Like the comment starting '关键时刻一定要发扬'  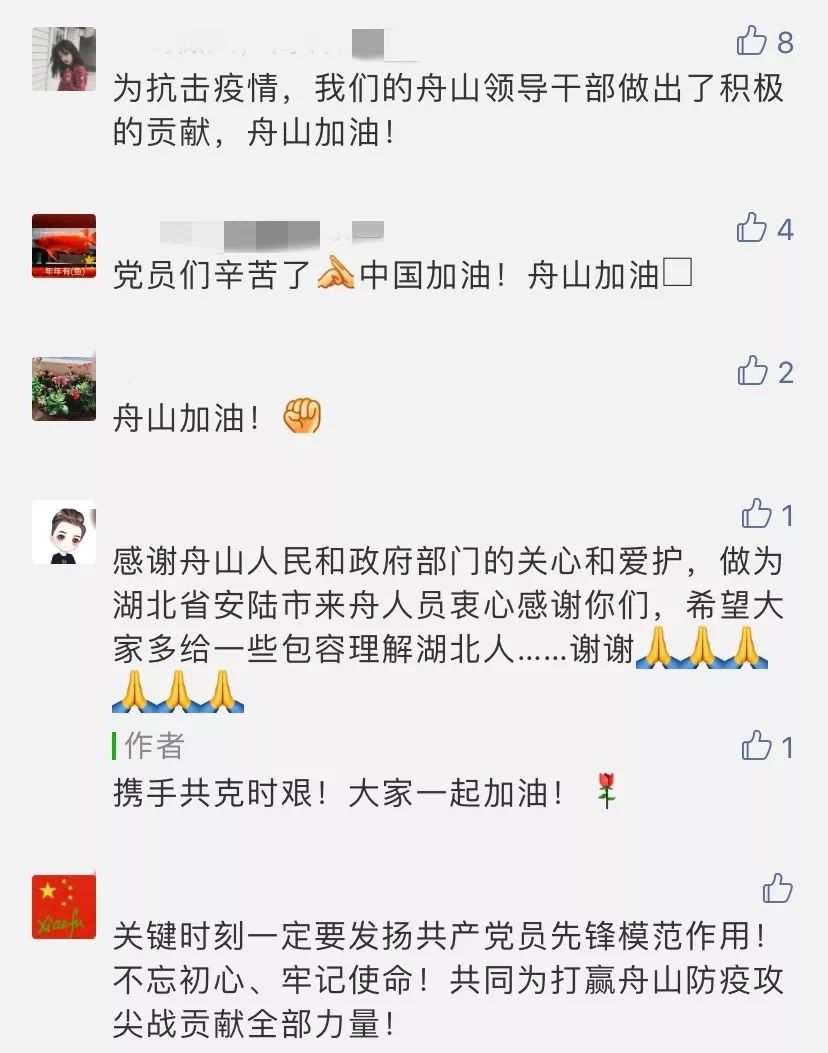(x=777, y=888)
